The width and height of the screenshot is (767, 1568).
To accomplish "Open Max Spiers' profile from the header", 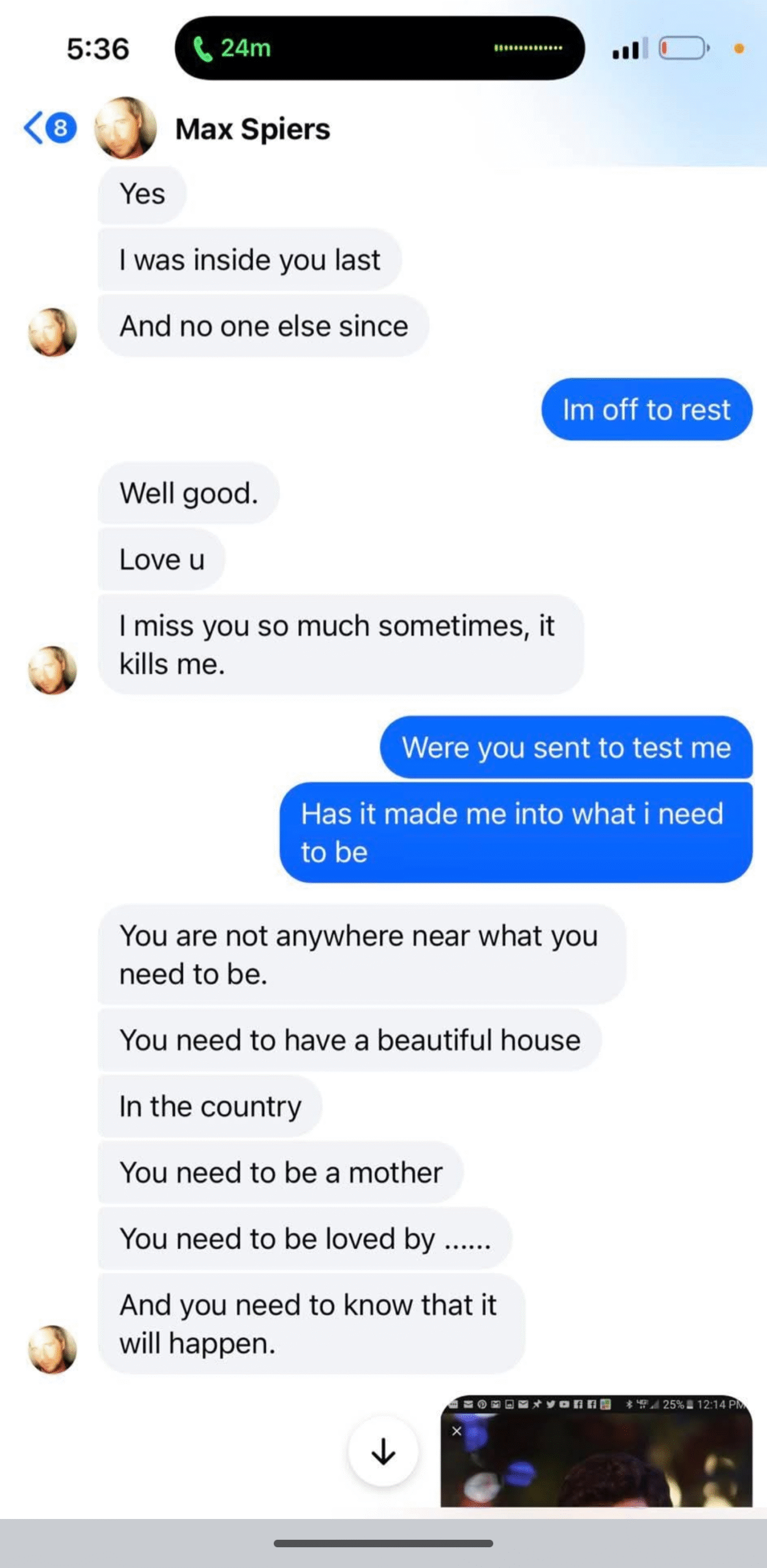I will (252, 129).
